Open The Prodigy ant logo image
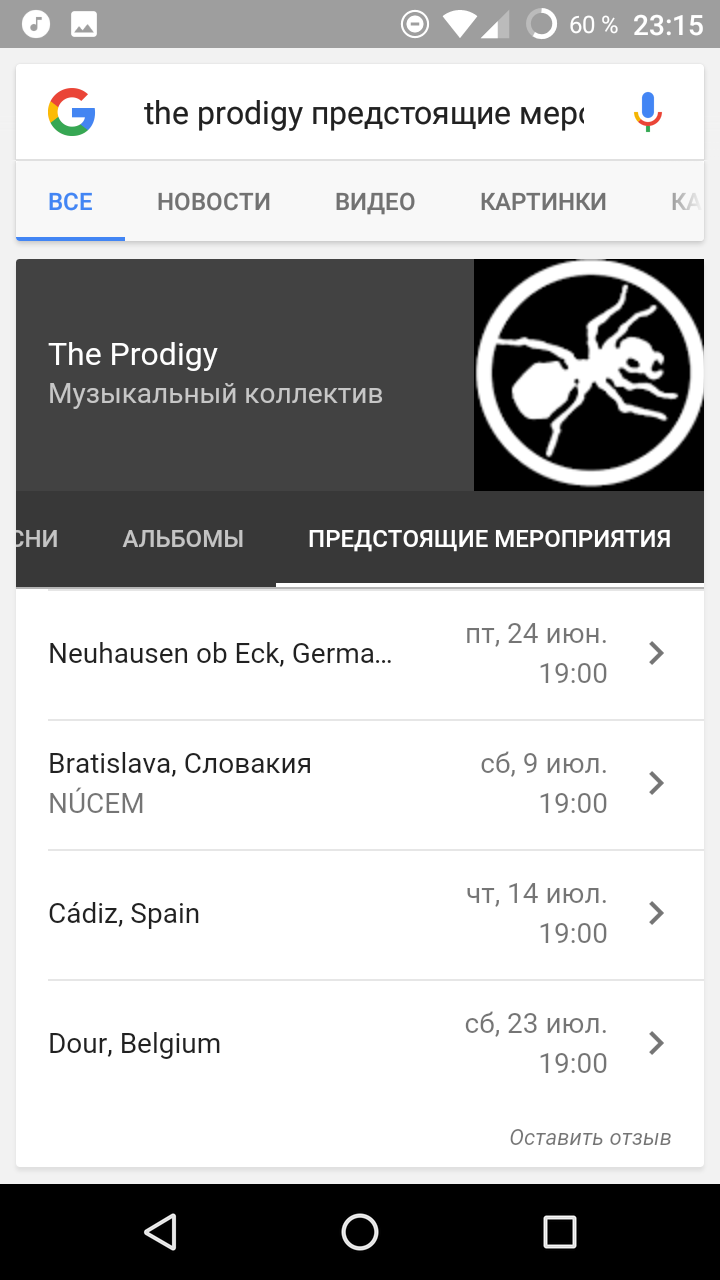The height and width of the screenshot is (1280, 720). point(589,375)
